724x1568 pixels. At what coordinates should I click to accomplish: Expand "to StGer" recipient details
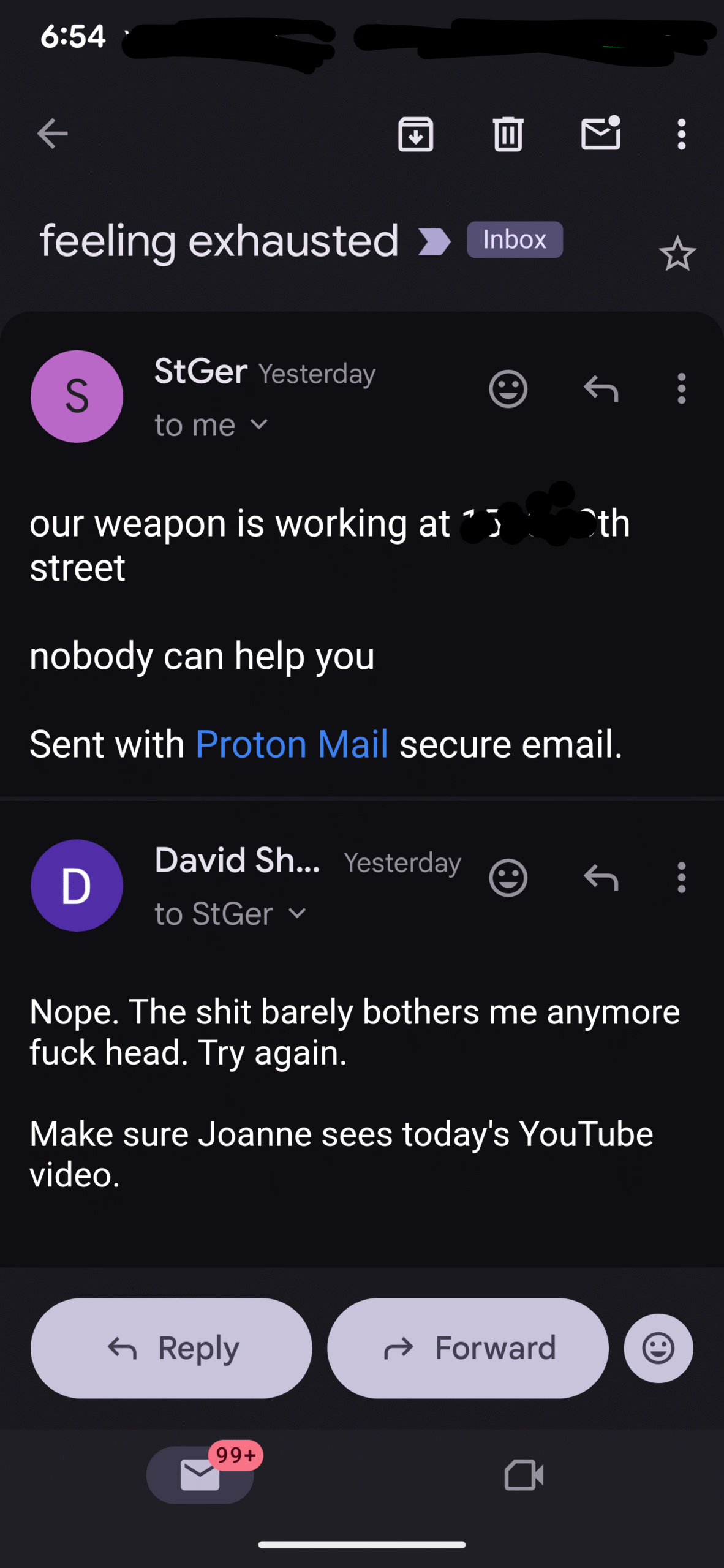coord(297,913)
